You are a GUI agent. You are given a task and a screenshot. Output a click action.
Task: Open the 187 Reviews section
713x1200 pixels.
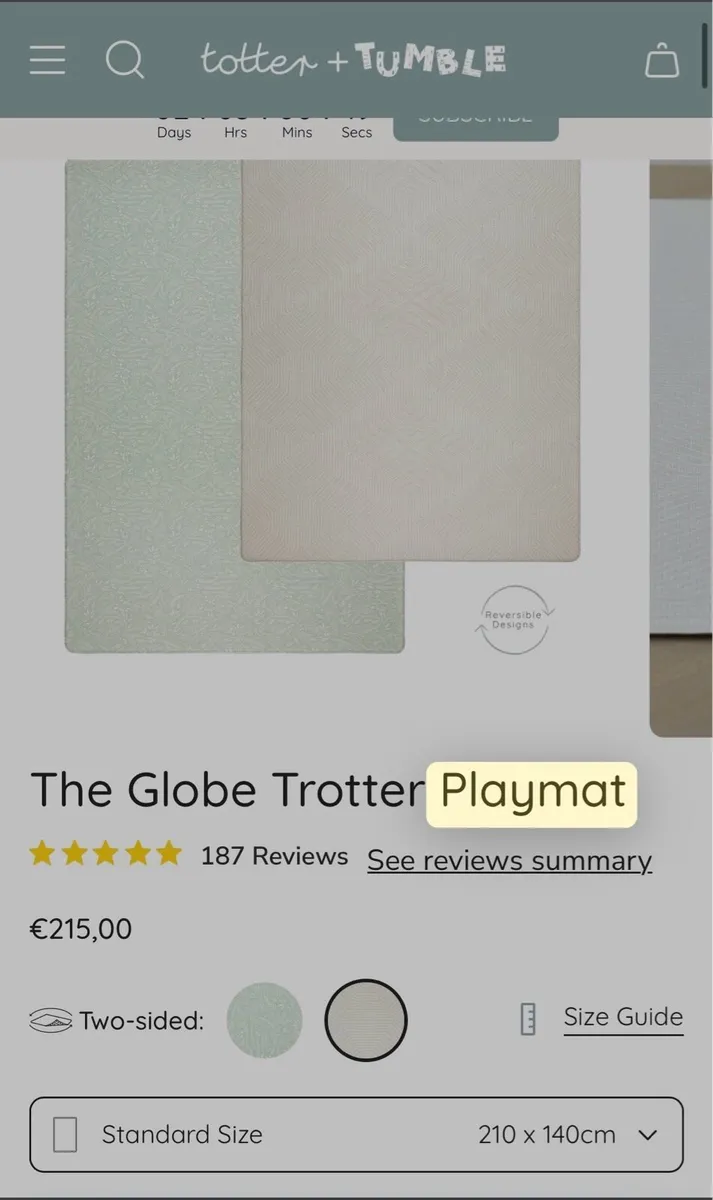coord(274,856)
